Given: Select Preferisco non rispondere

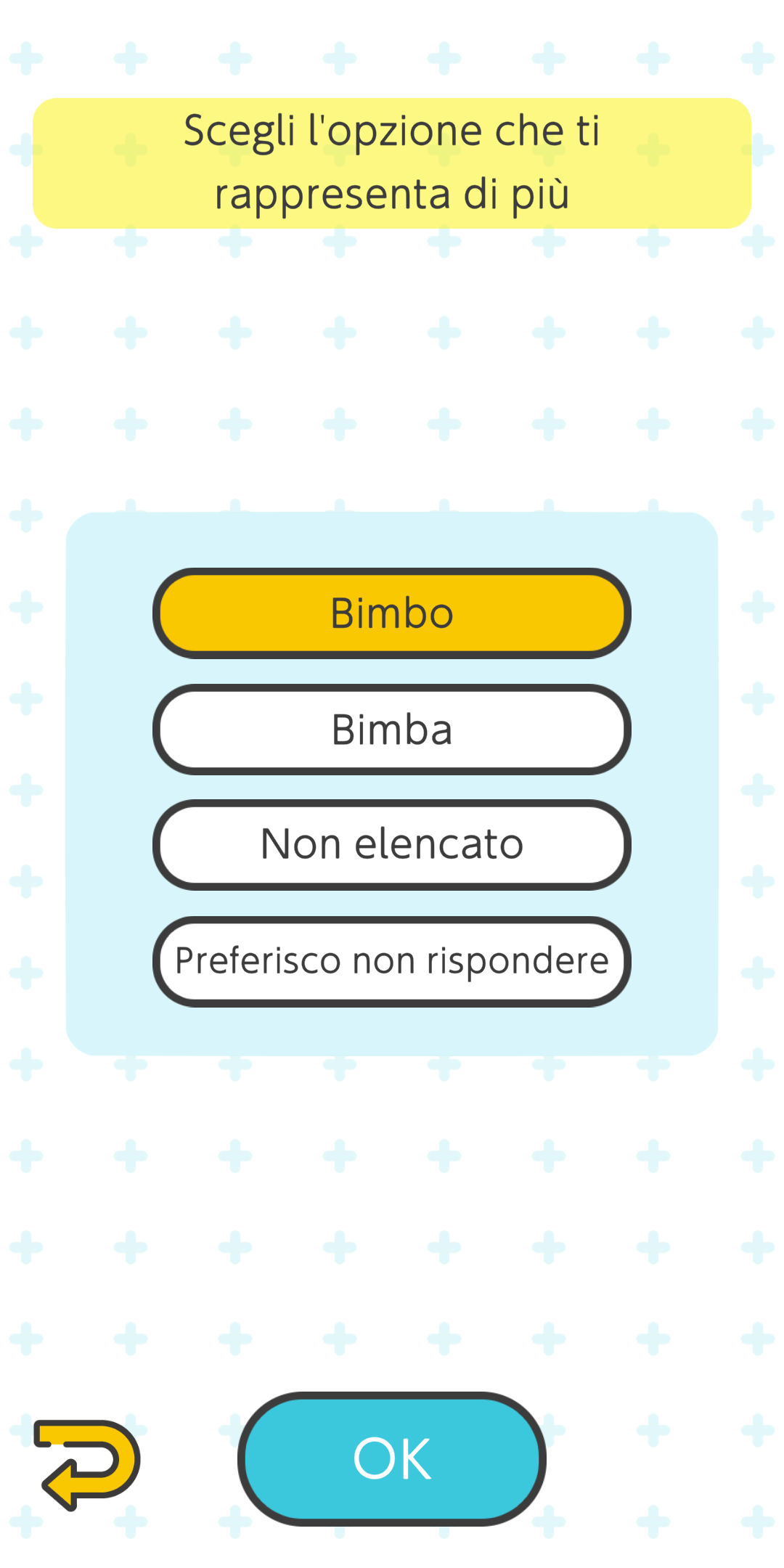Looking at the screenshot, I should [x=392, y=961].
